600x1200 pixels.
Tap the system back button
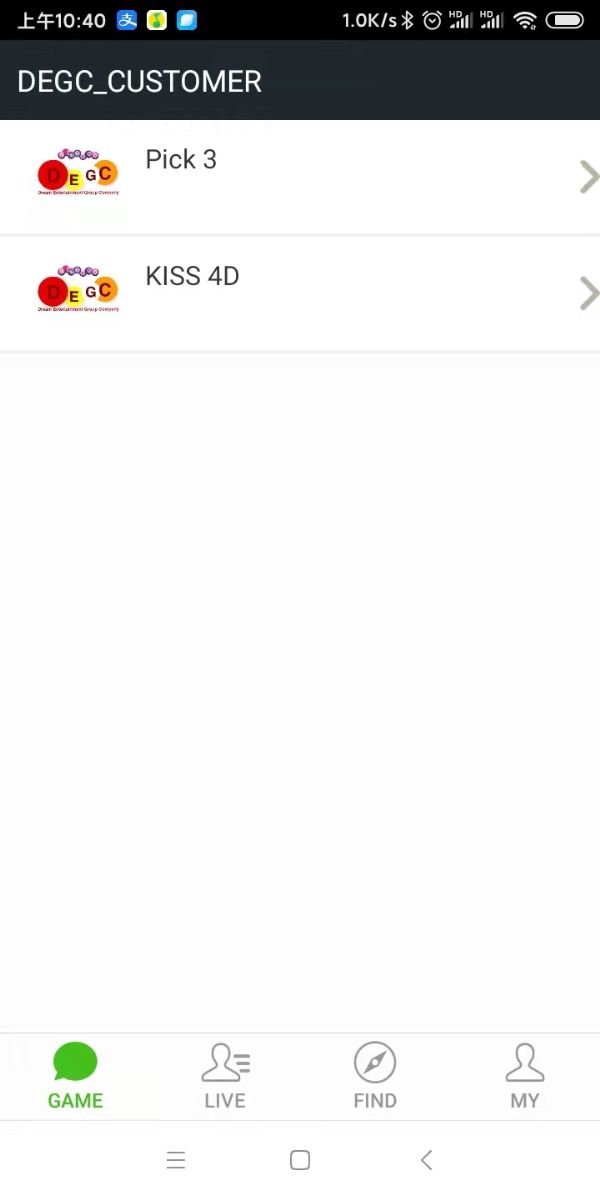click(426, 1160)
